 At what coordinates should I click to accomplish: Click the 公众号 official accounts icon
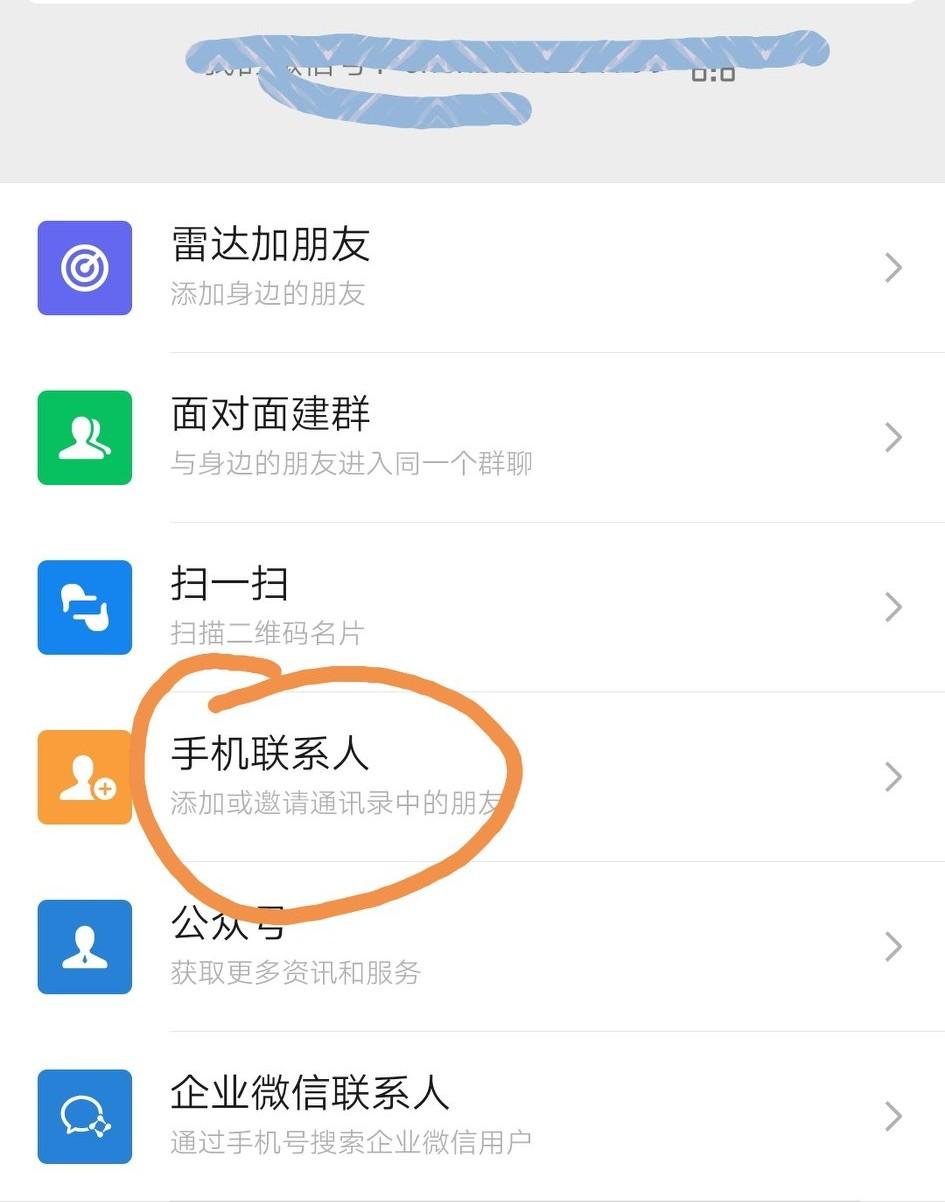[84, 947]
